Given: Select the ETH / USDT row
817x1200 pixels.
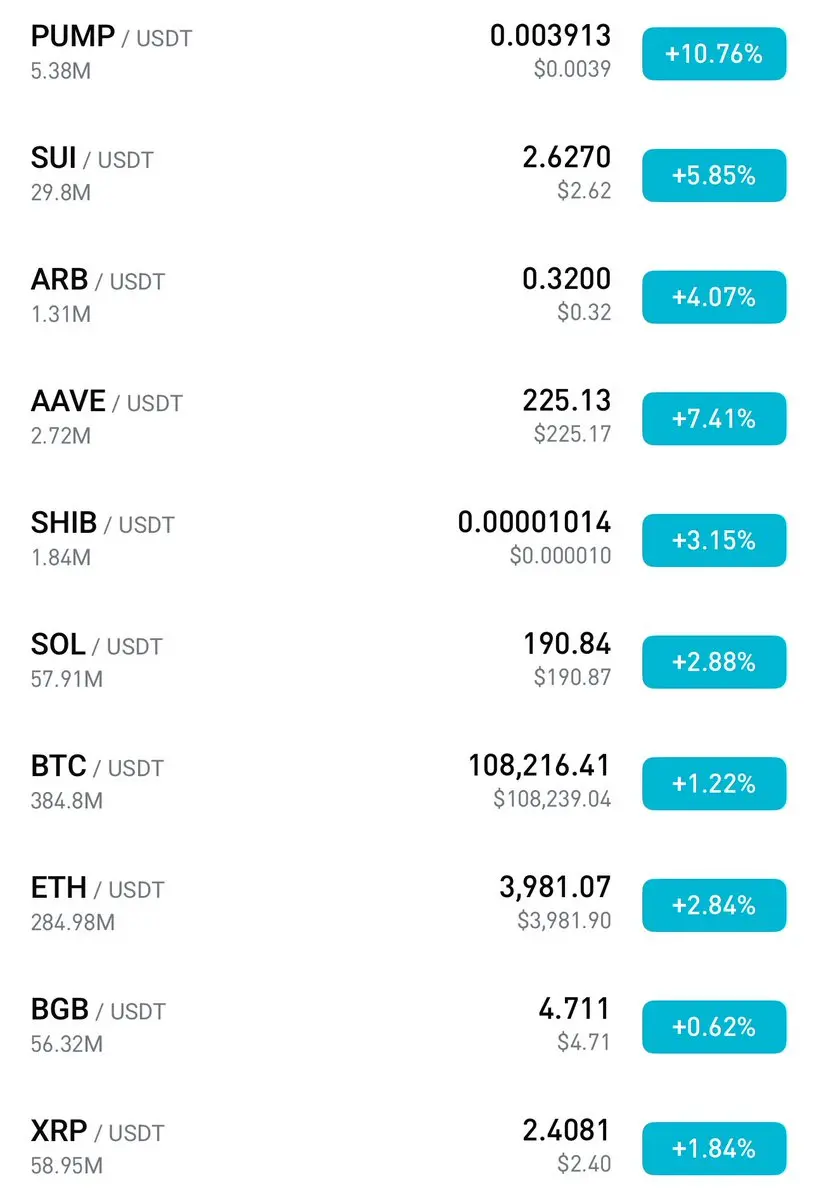Looking at the screenshot, I should click(x=96, y=889).
